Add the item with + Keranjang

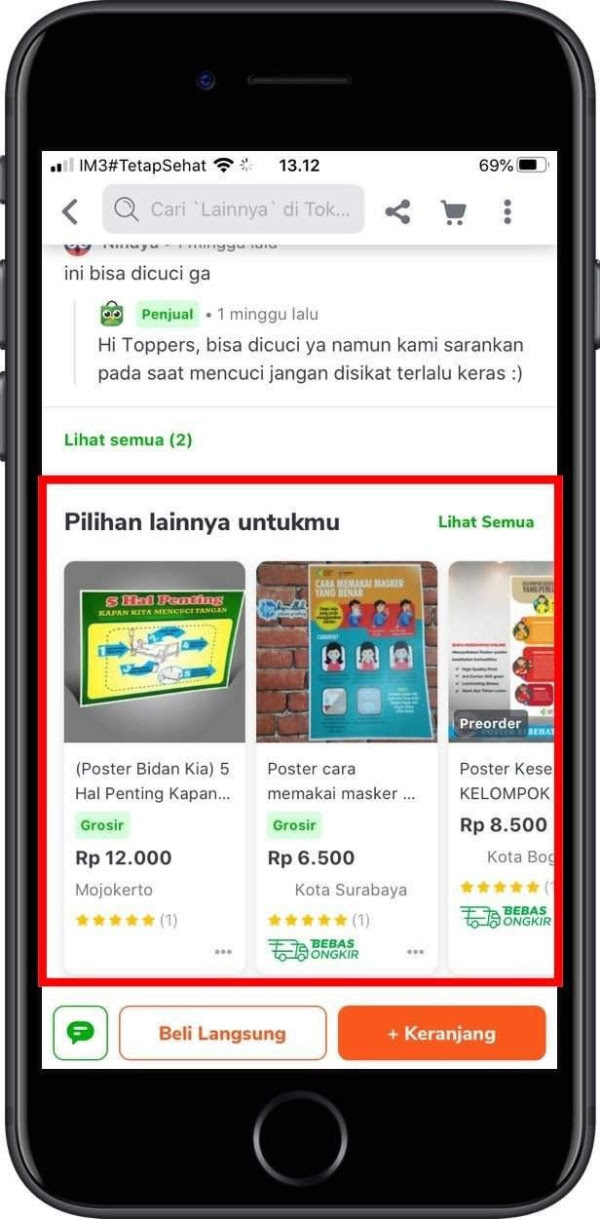441,1033
